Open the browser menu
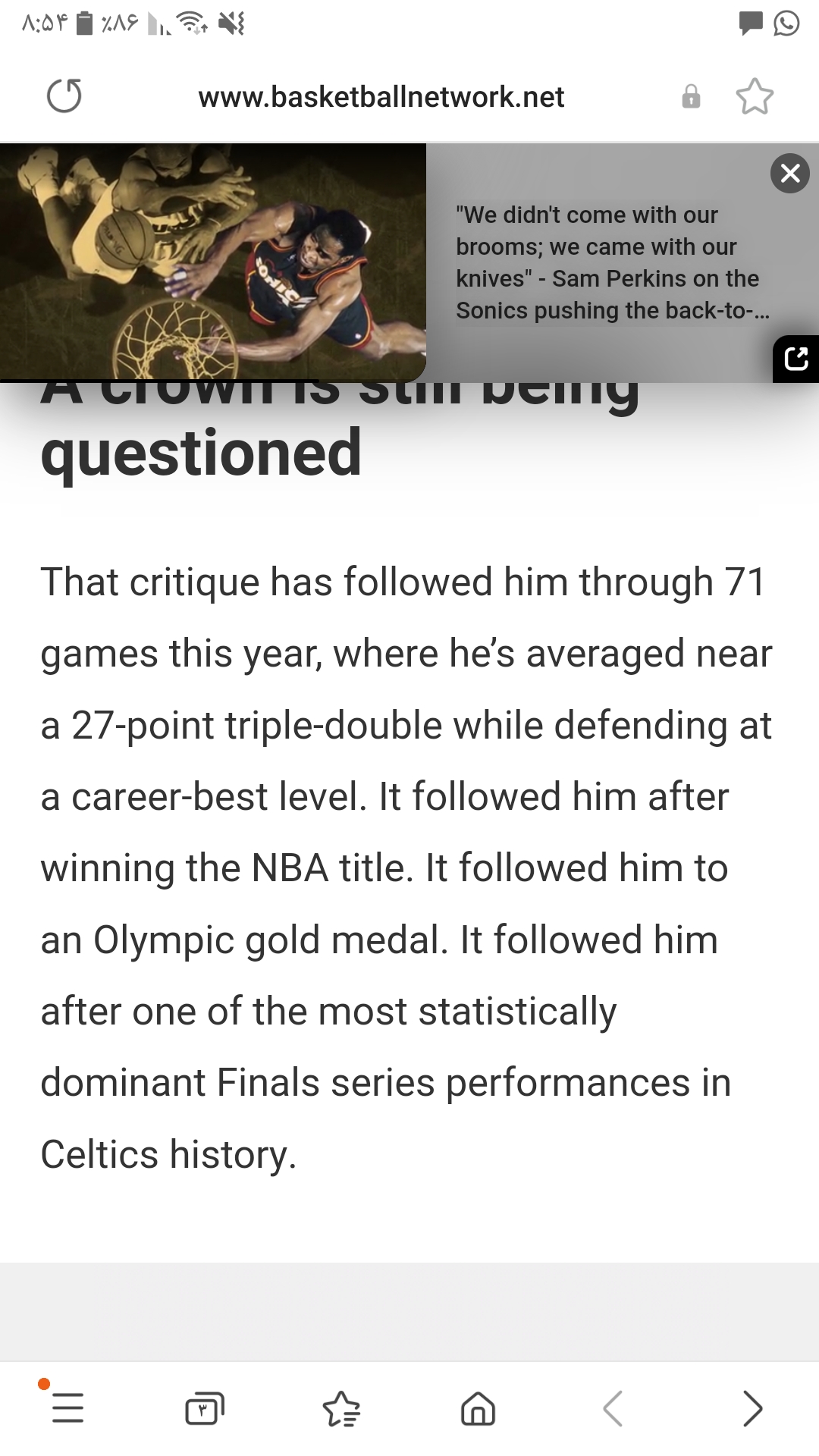Viewport: 819px width, 1456px height. 67,1409
